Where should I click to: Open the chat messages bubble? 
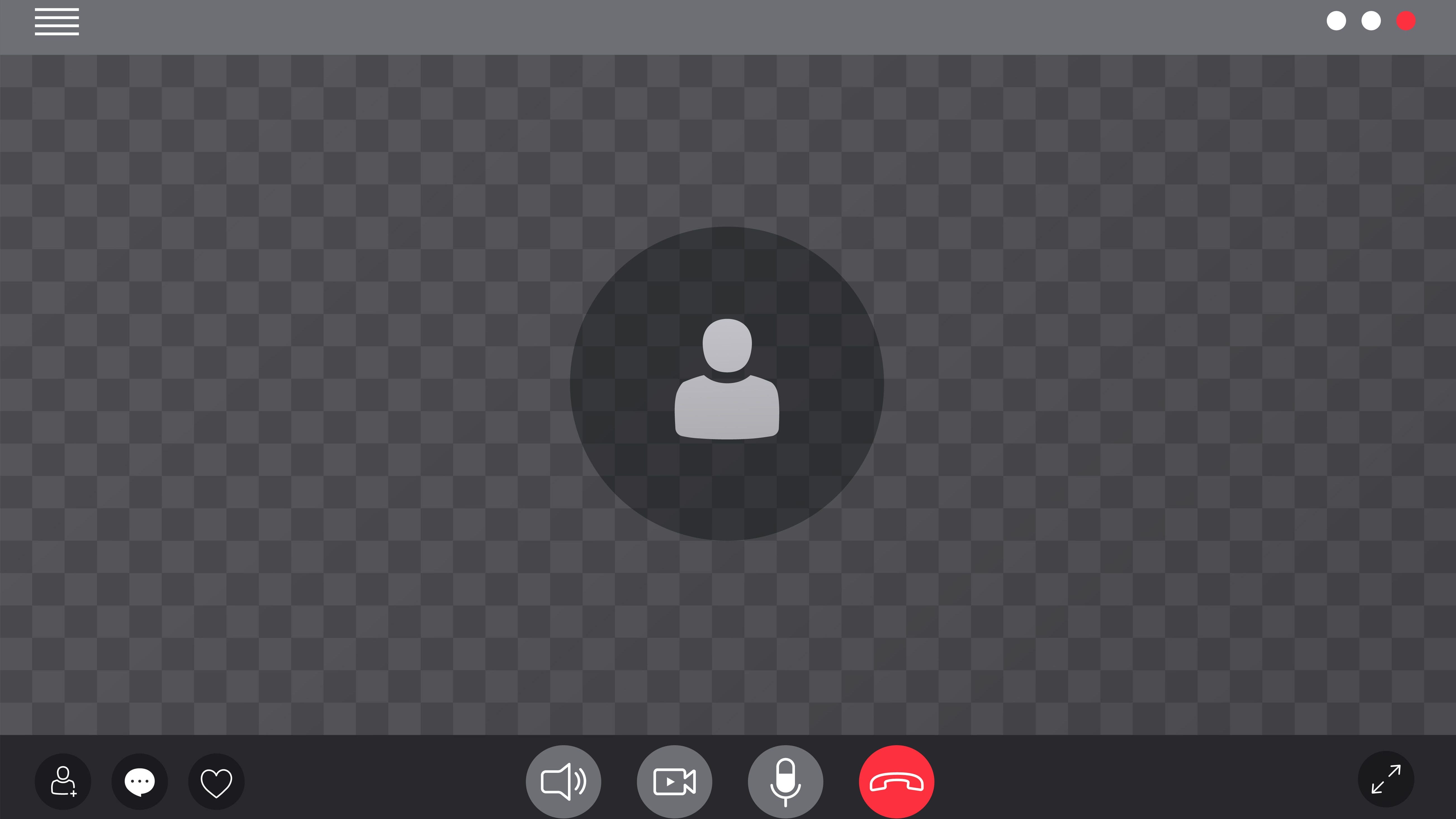(x=139, y=781)
